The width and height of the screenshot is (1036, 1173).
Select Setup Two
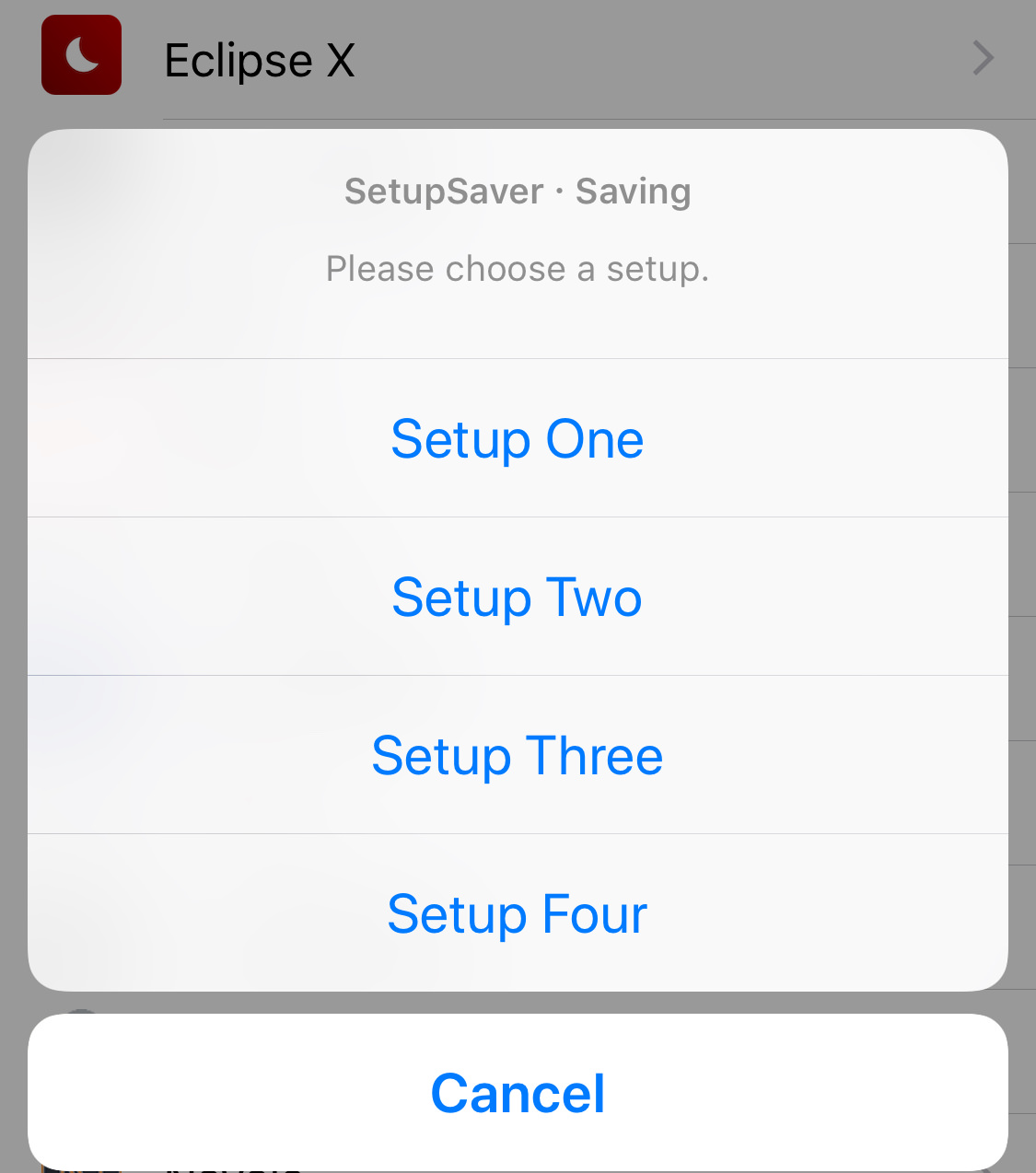[x=518, y=597]
